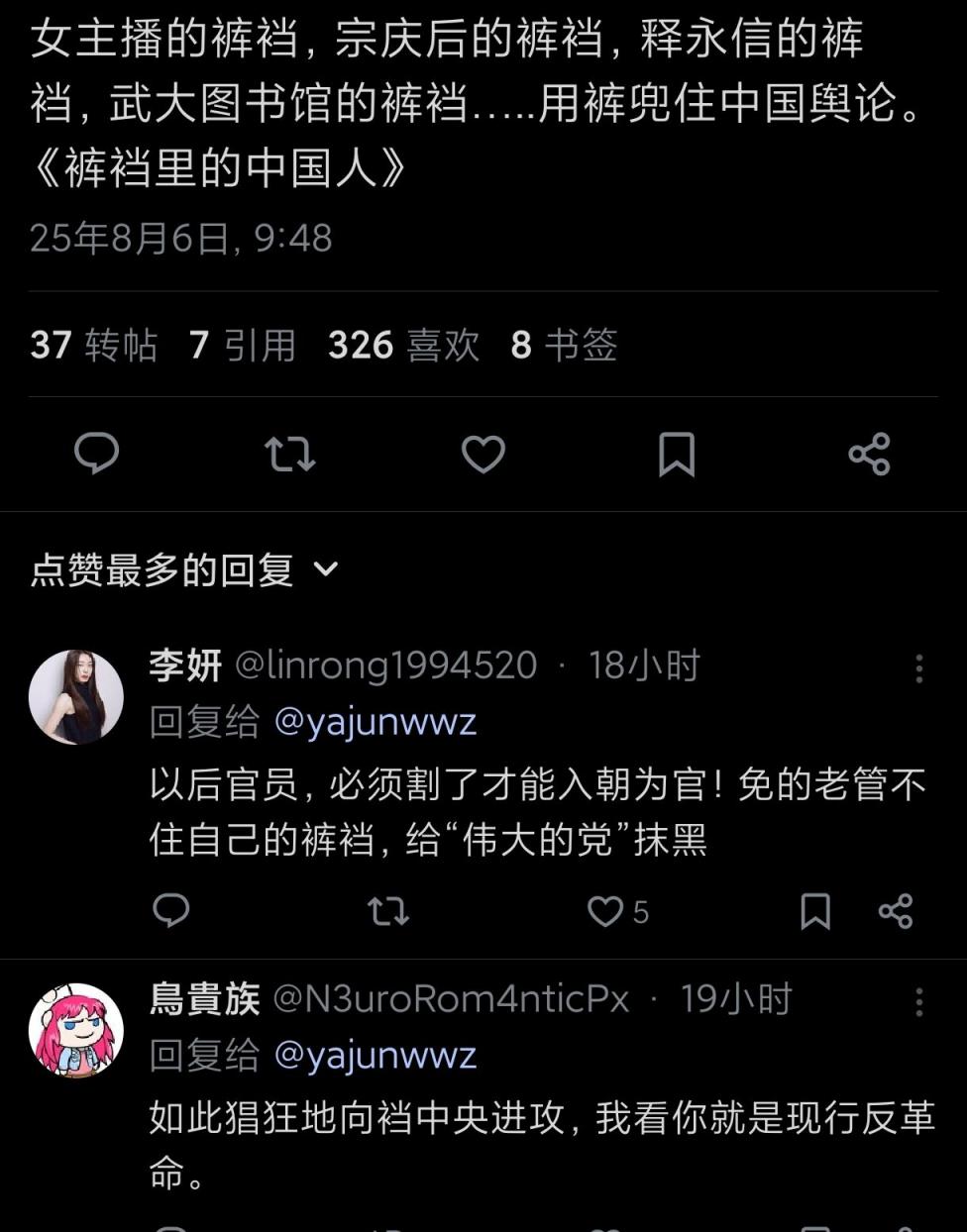
Task: Open @yajunwwz link in 李妍's reply
Action: (x=375, y=722)
